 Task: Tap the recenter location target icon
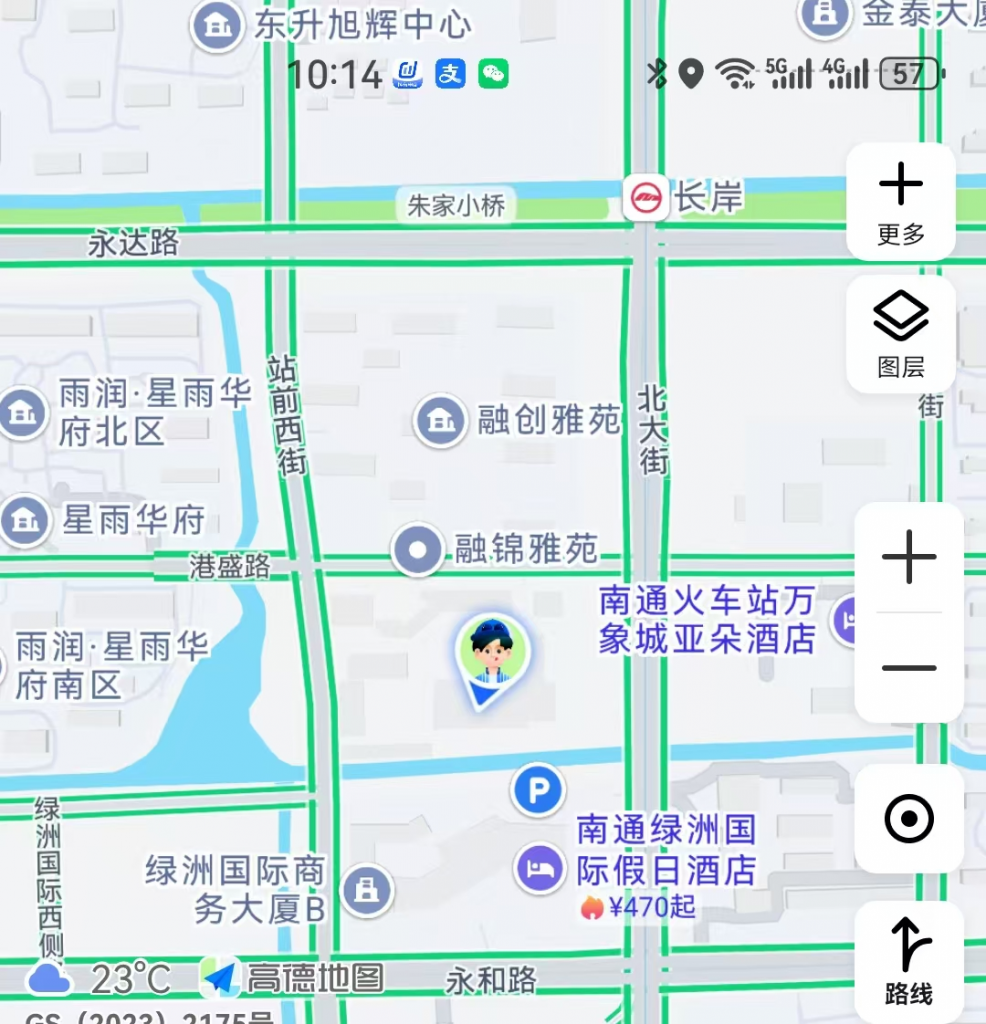(x=908, y=819)
